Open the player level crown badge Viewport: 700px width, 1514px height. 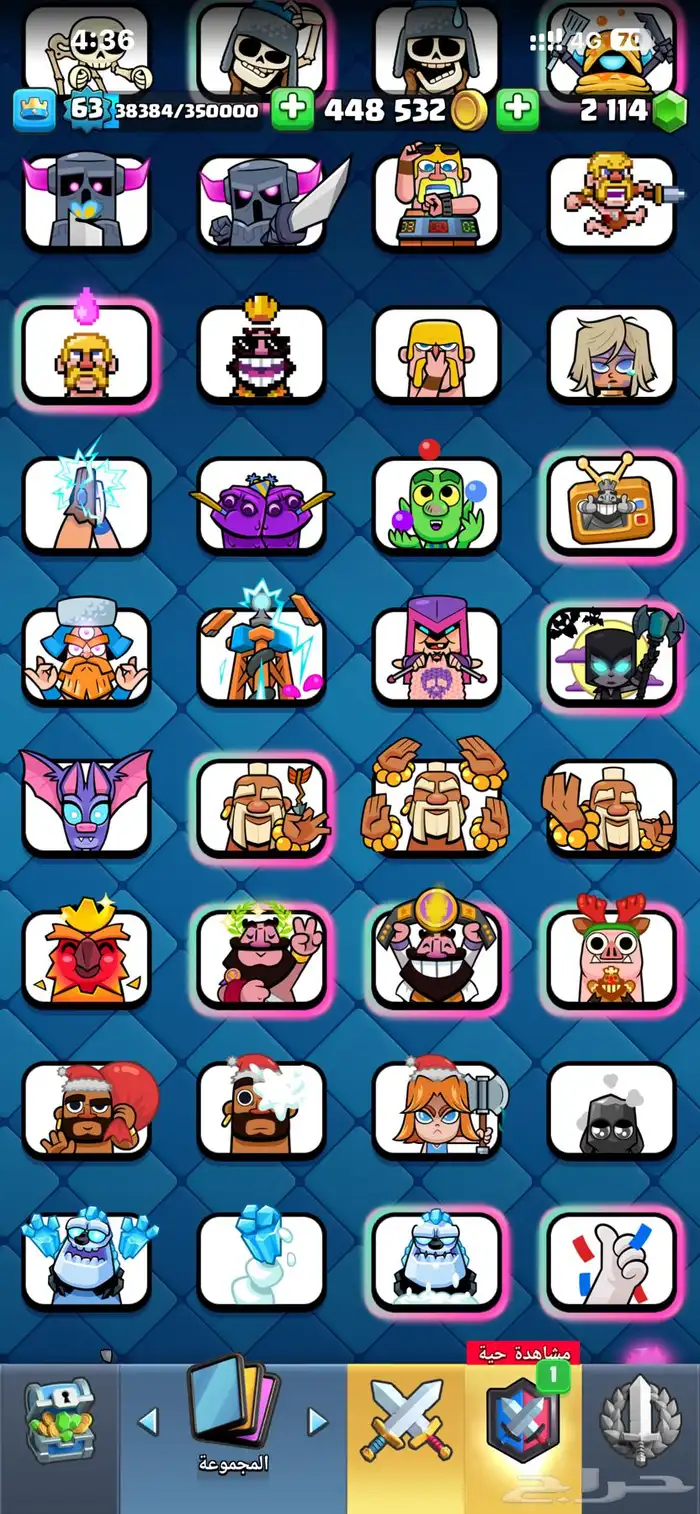pos(34,110)
